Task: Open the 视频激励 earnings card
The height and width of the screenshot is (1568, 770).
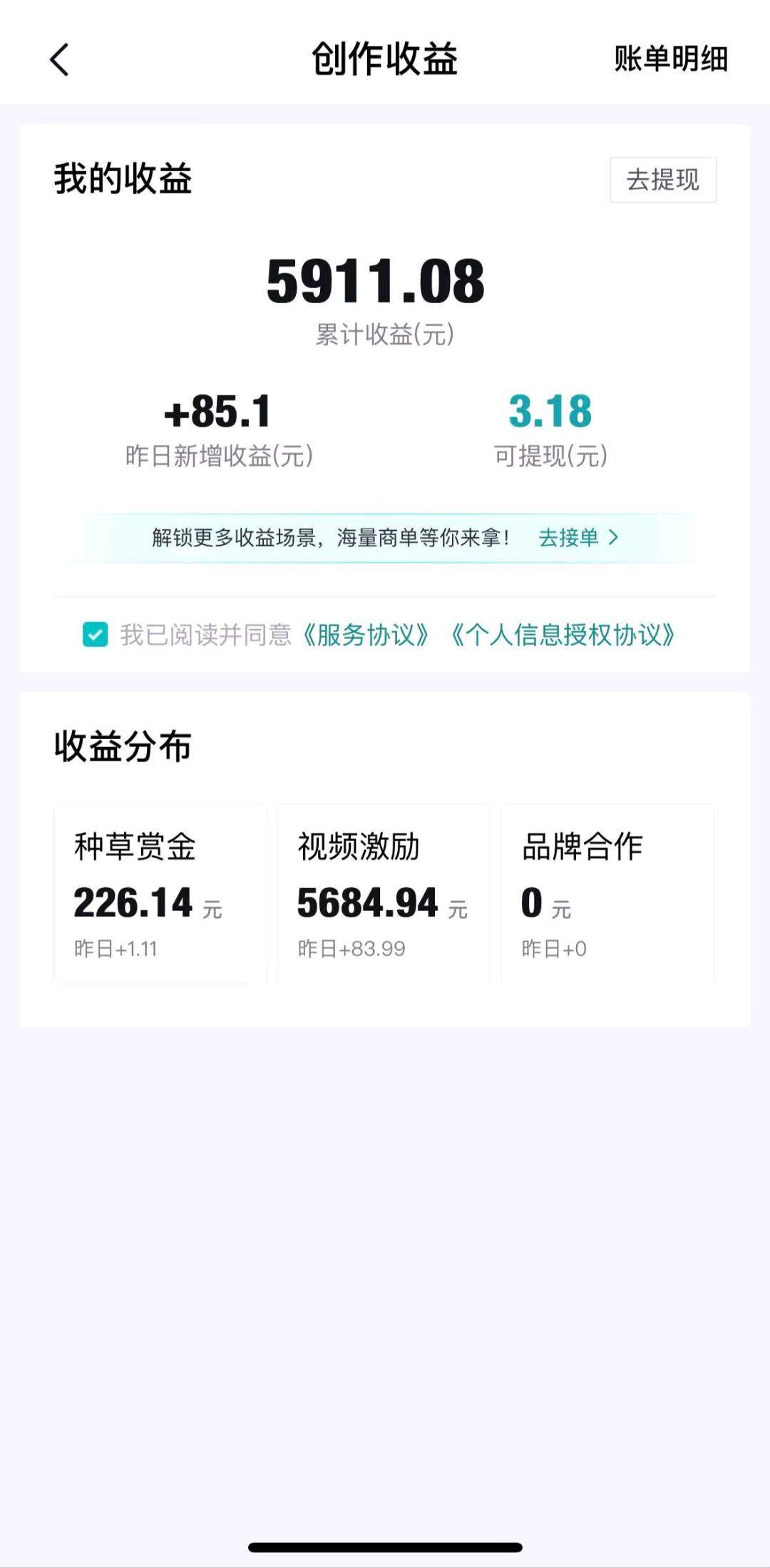Action: [x=384, y=894]
